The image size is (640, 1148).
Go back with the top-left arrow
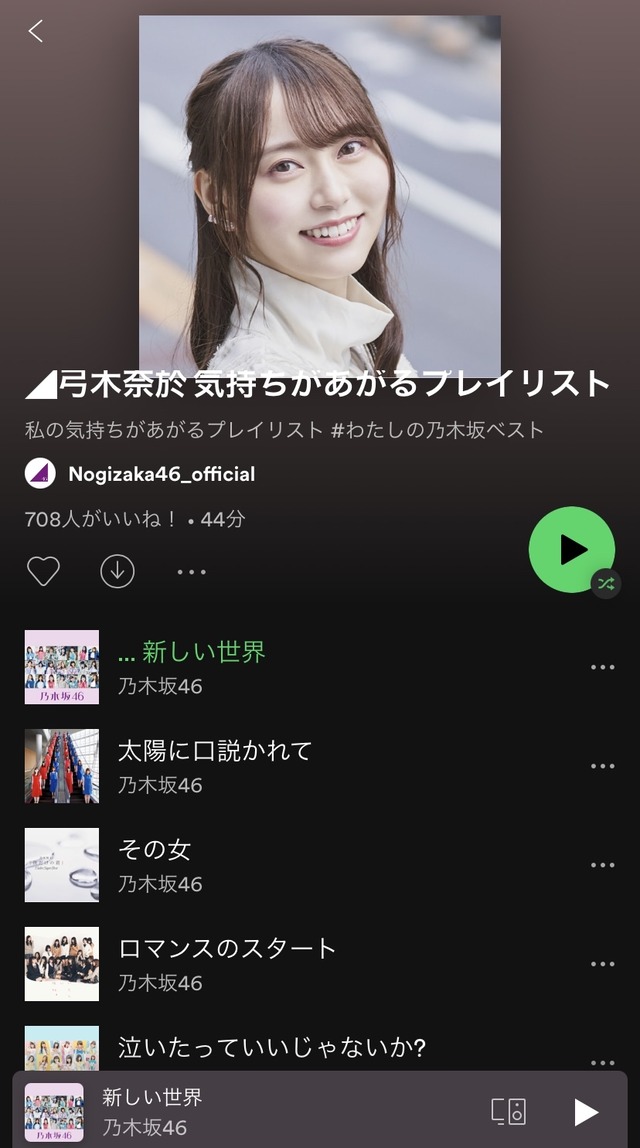pyautogui.click(x=35, y=31)
